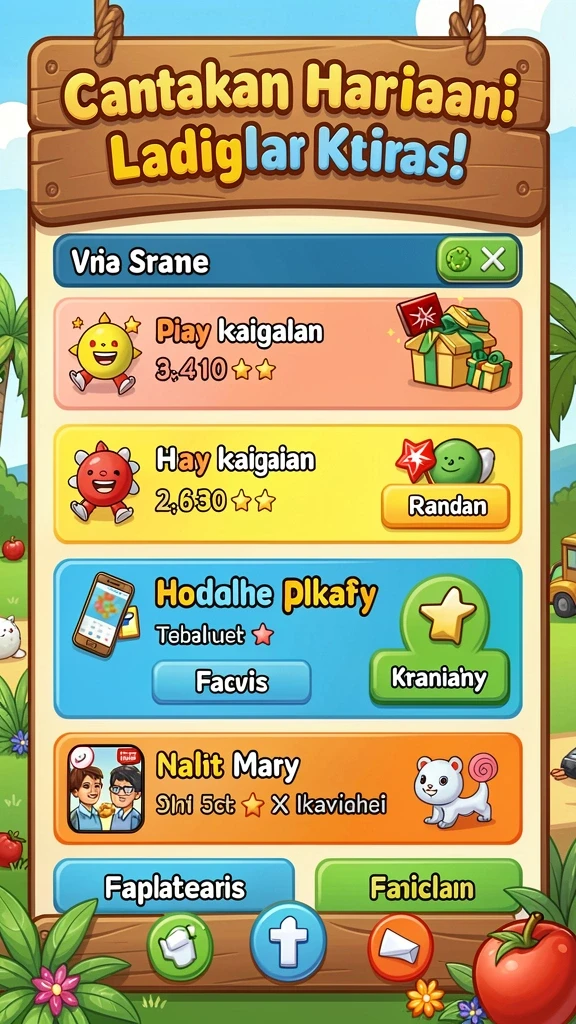Tap the blue Faplatearis button

click(x=174, y=887)
